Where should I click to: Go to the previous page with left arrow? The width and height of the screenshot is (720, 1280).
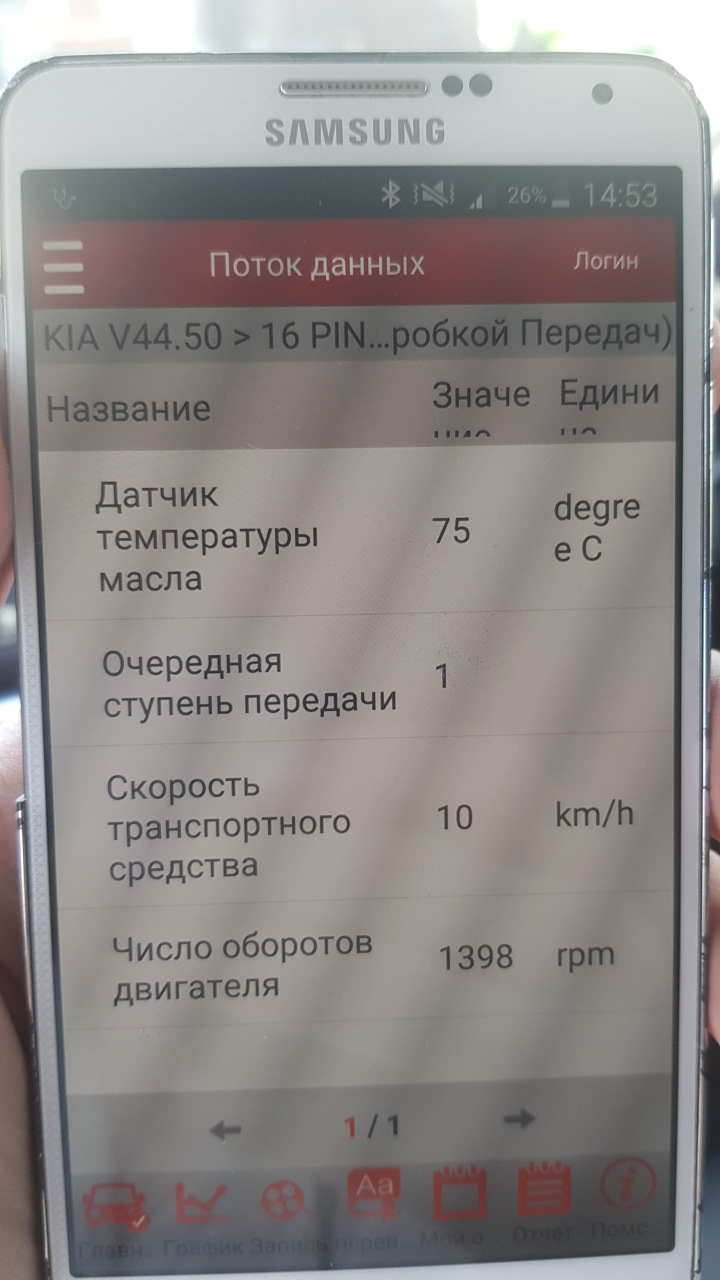pos(227,1130)
